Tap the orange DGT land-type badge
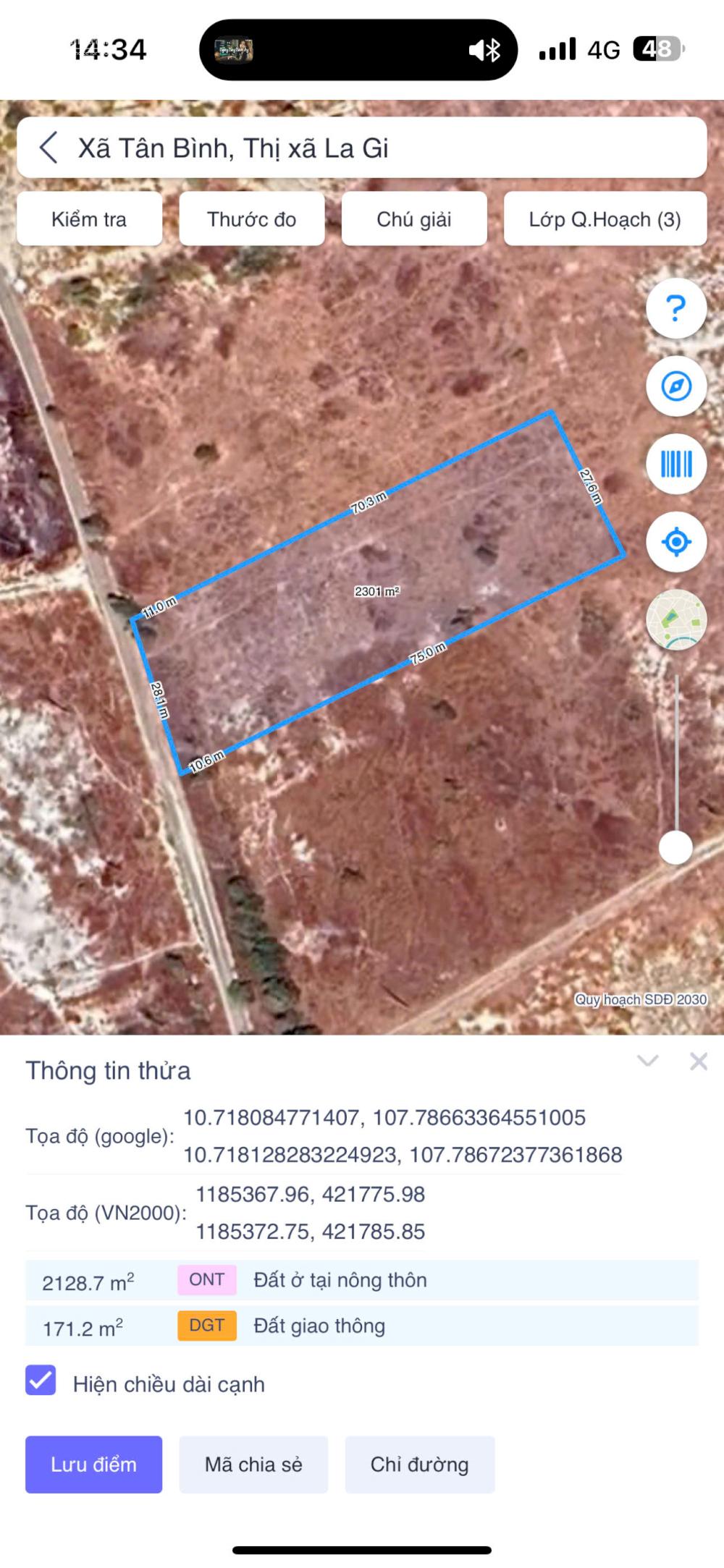The width and height of the screenshot is (724, 1568). point(206,1326)
